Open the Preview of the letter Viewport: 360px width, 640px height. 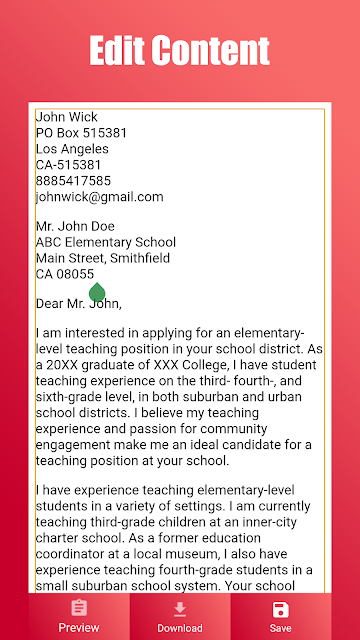coord(79,616)
